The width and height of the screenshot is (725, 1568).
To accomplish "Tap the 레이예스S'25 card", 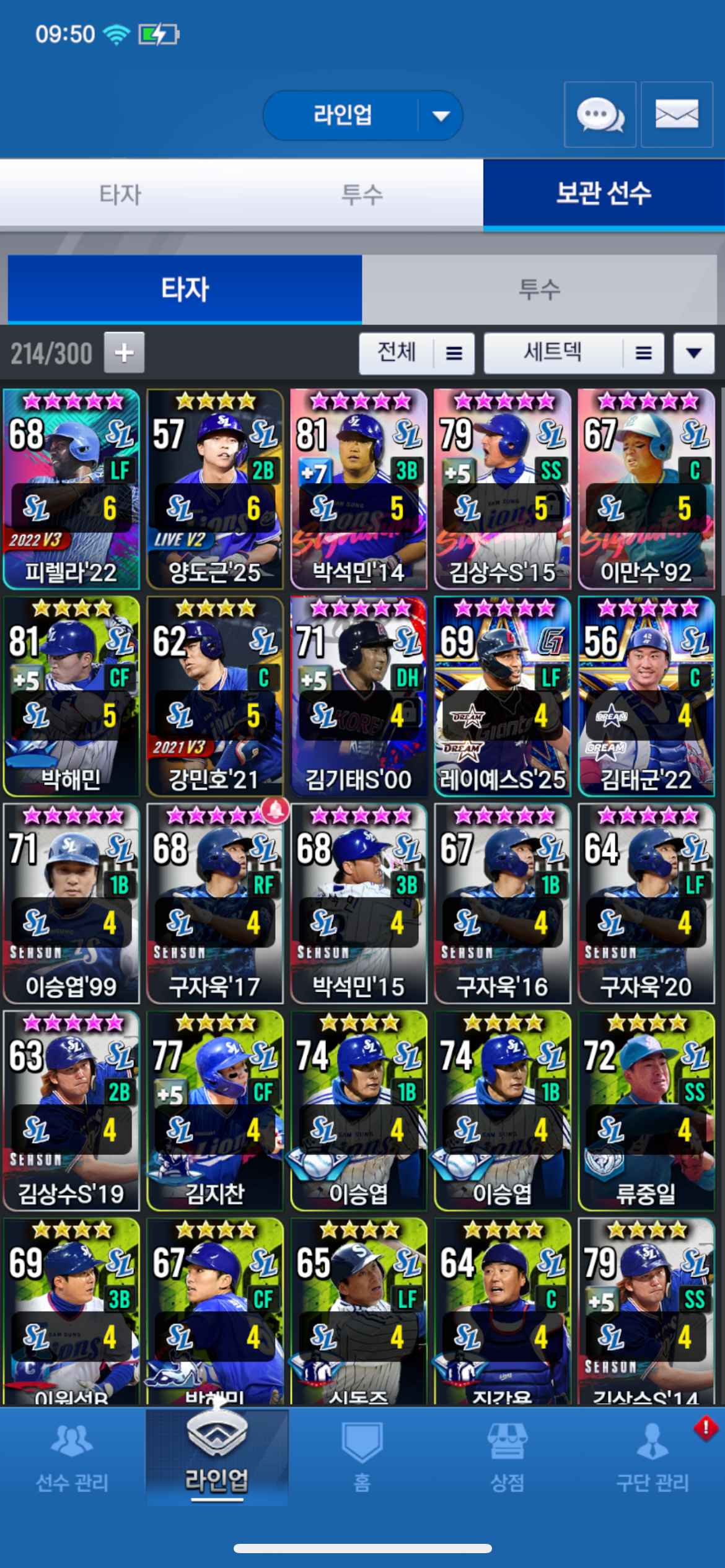I will coord(503,696).
